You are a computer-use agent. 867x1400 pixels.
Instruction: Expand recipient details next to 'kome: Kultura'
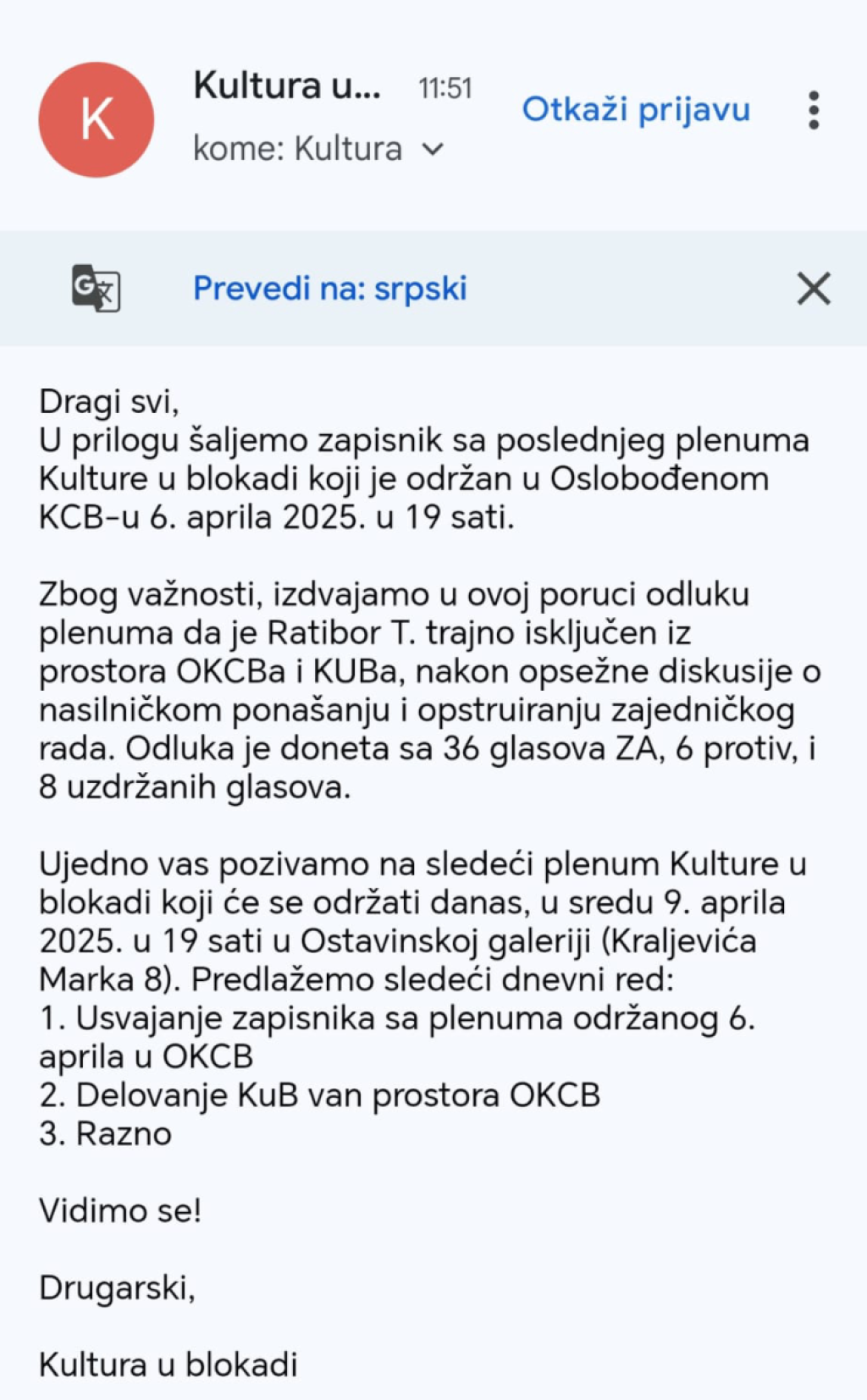click(x=433, y=150)
